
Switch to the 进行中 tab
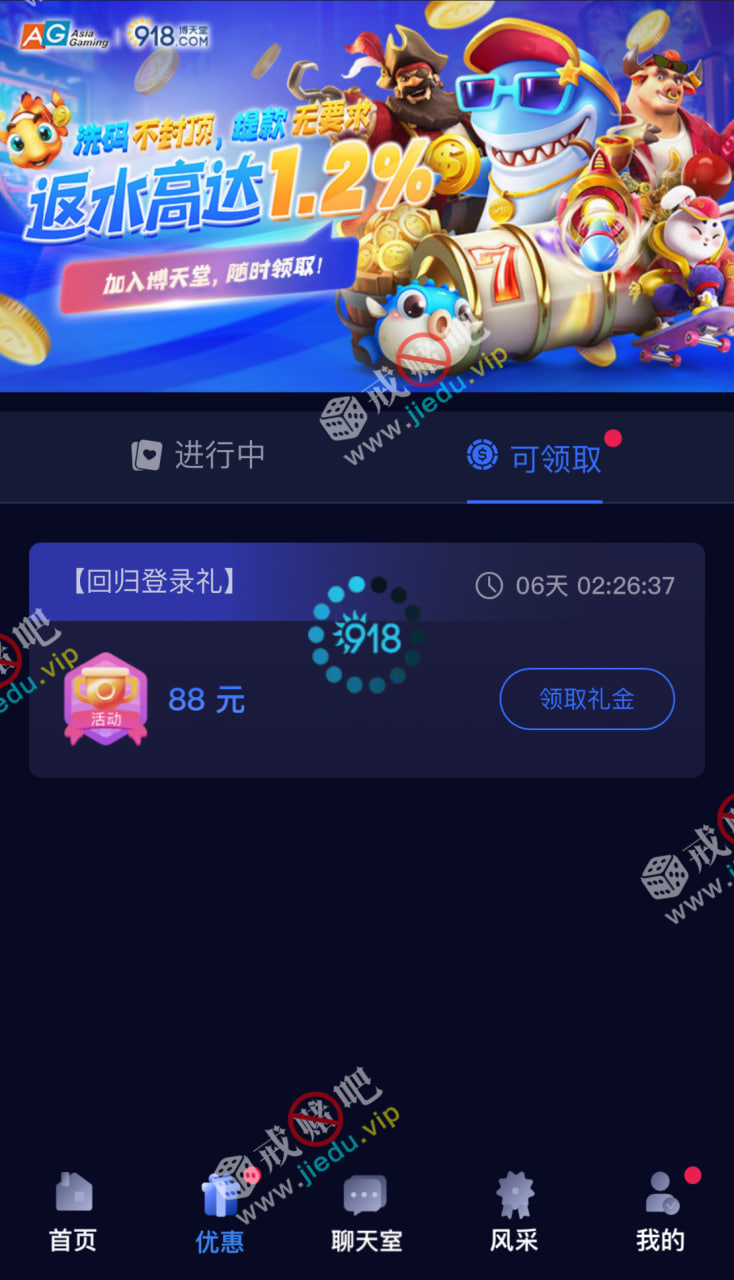point(198,456)
